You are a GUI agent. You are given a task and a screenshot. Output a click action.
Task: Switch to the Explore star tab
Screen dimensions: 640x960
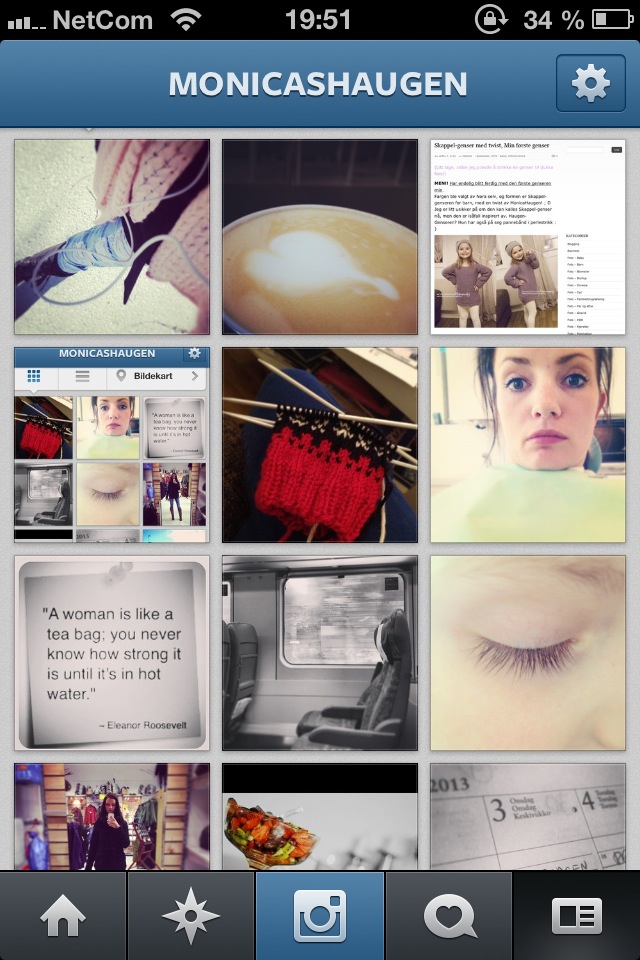tap(191, 915)
